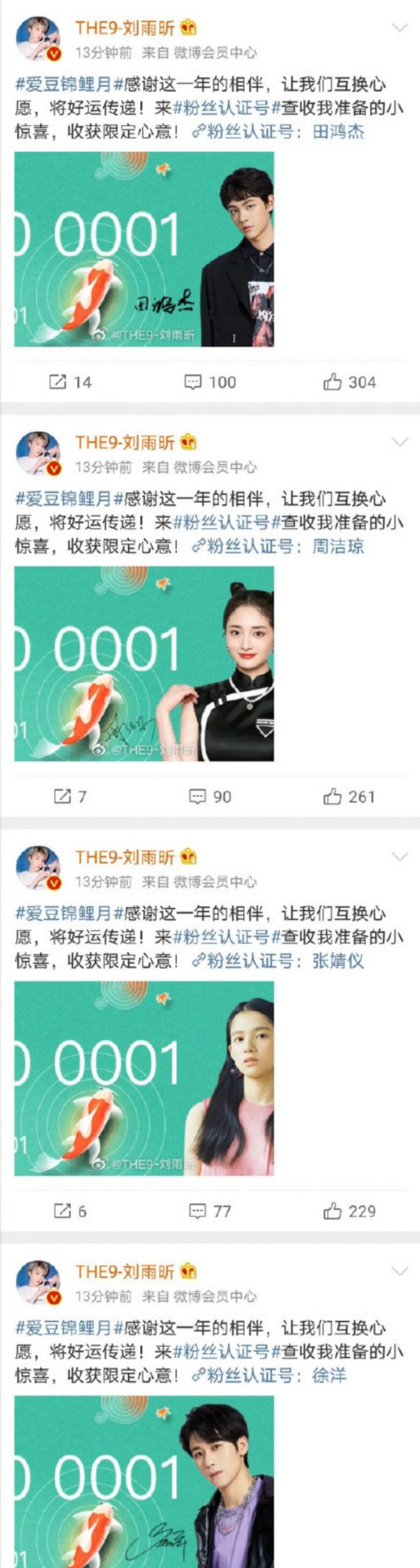Open comments on the 田鸿杰 post
Image resolution: width=420 pixels, height=1568 pixels.
(x=210, y=382)
